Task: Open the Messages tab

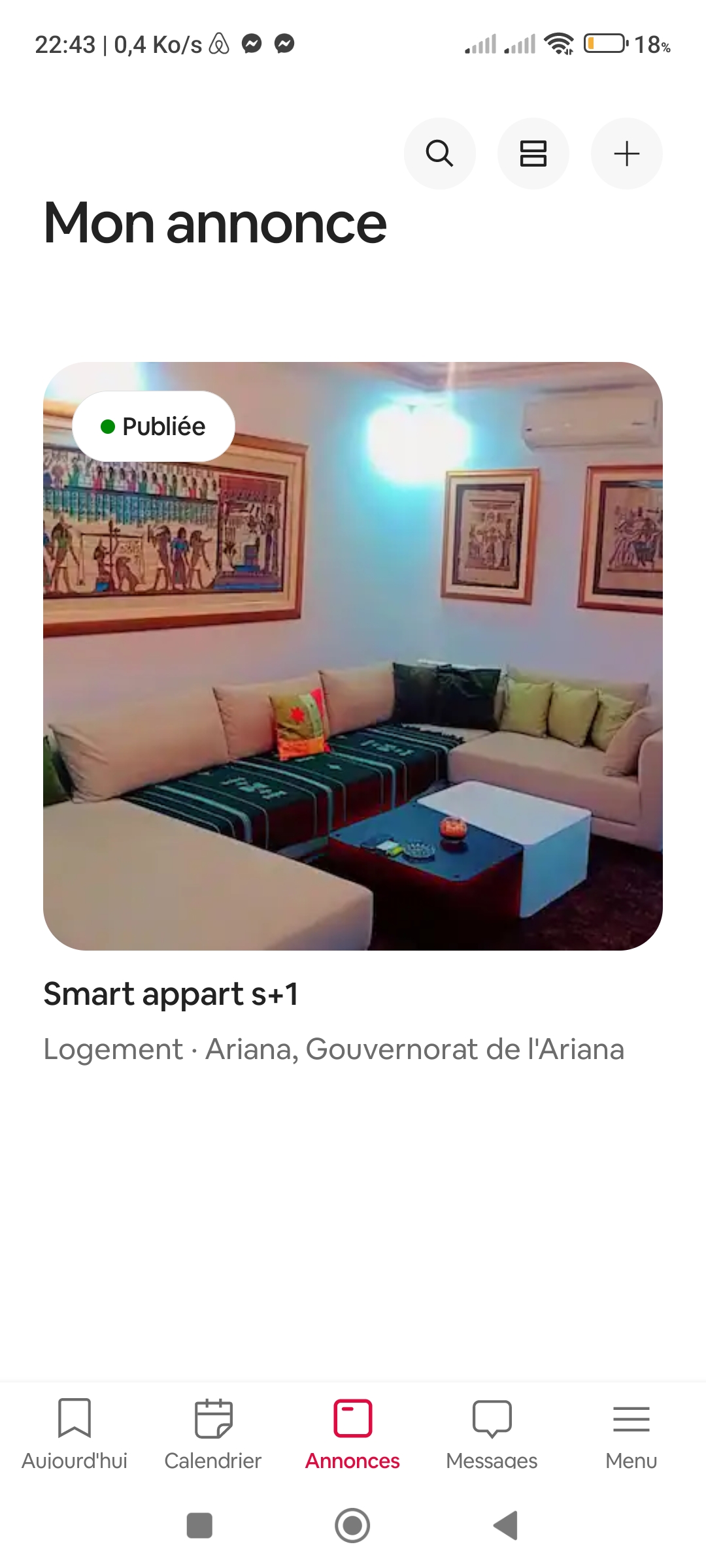Action: pyautogui.click(x=492, y=1434)
